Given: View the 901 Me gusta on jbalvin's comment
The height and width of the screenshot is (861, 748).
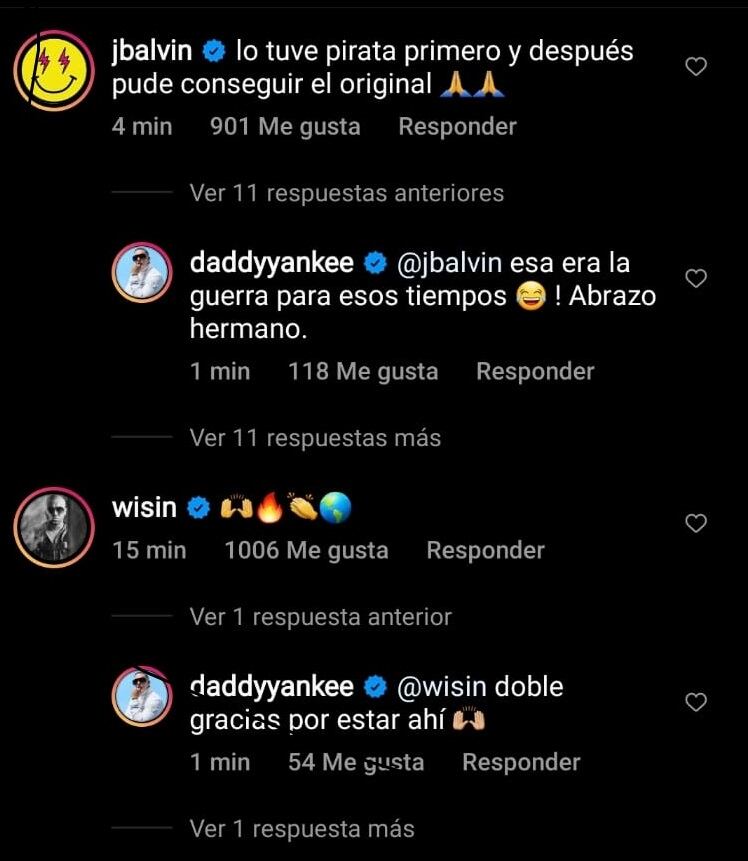Looking at the screenshot, I should 286,127.
